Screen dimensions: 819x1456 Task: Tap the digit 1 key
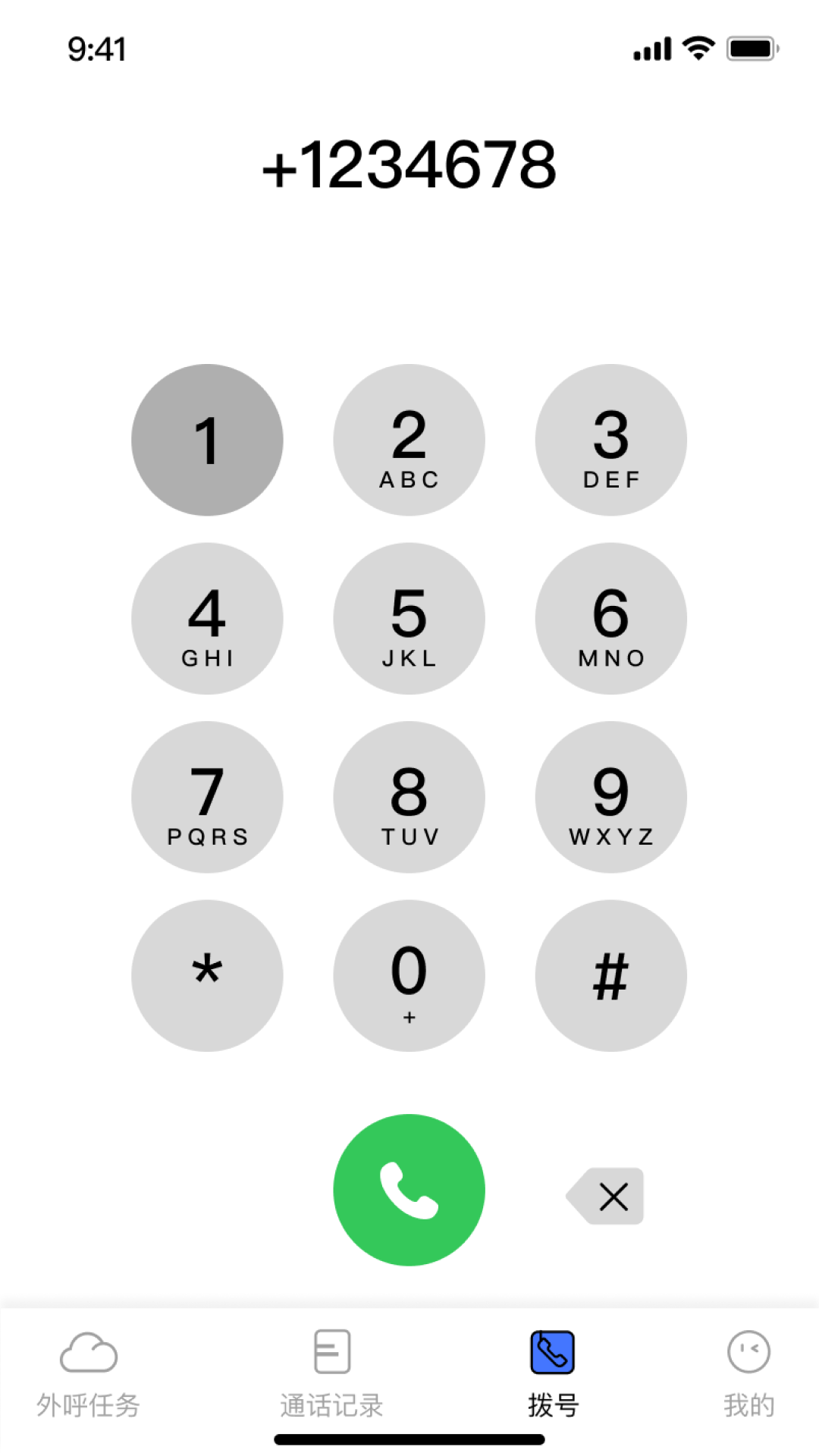[x=207, y=440]
